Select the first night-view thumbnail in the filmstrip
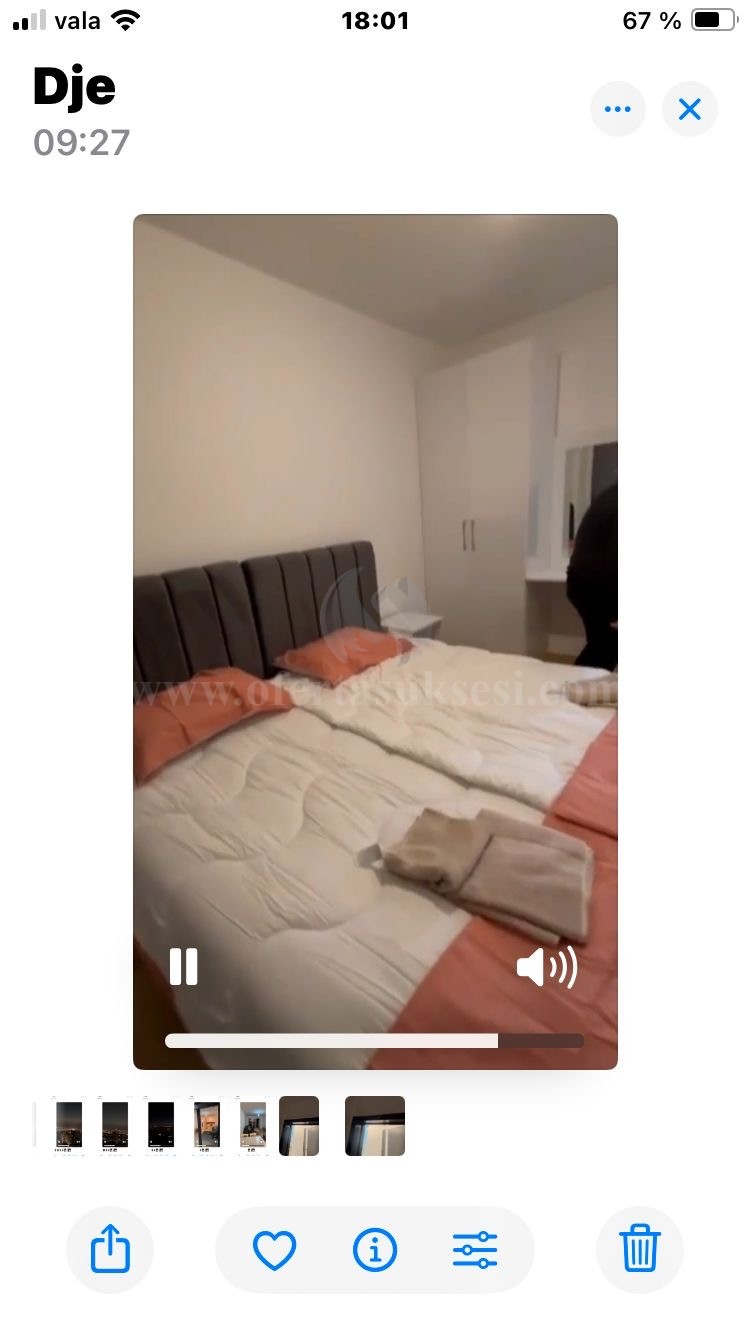The image size is (750, 1334). click(x=69, y=1126)
